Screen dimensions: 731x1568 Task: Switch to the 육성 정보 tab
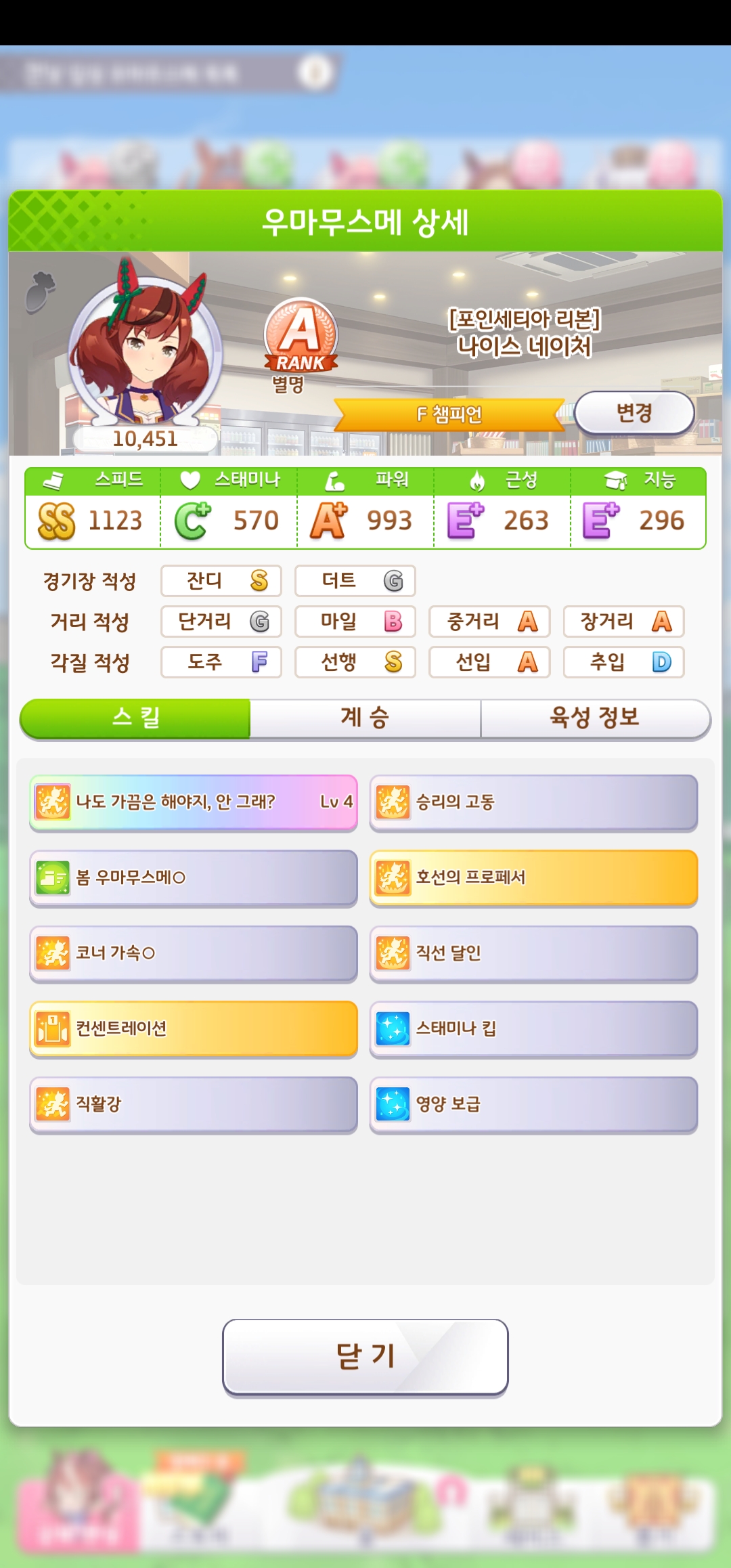click(x=594, y=718)
